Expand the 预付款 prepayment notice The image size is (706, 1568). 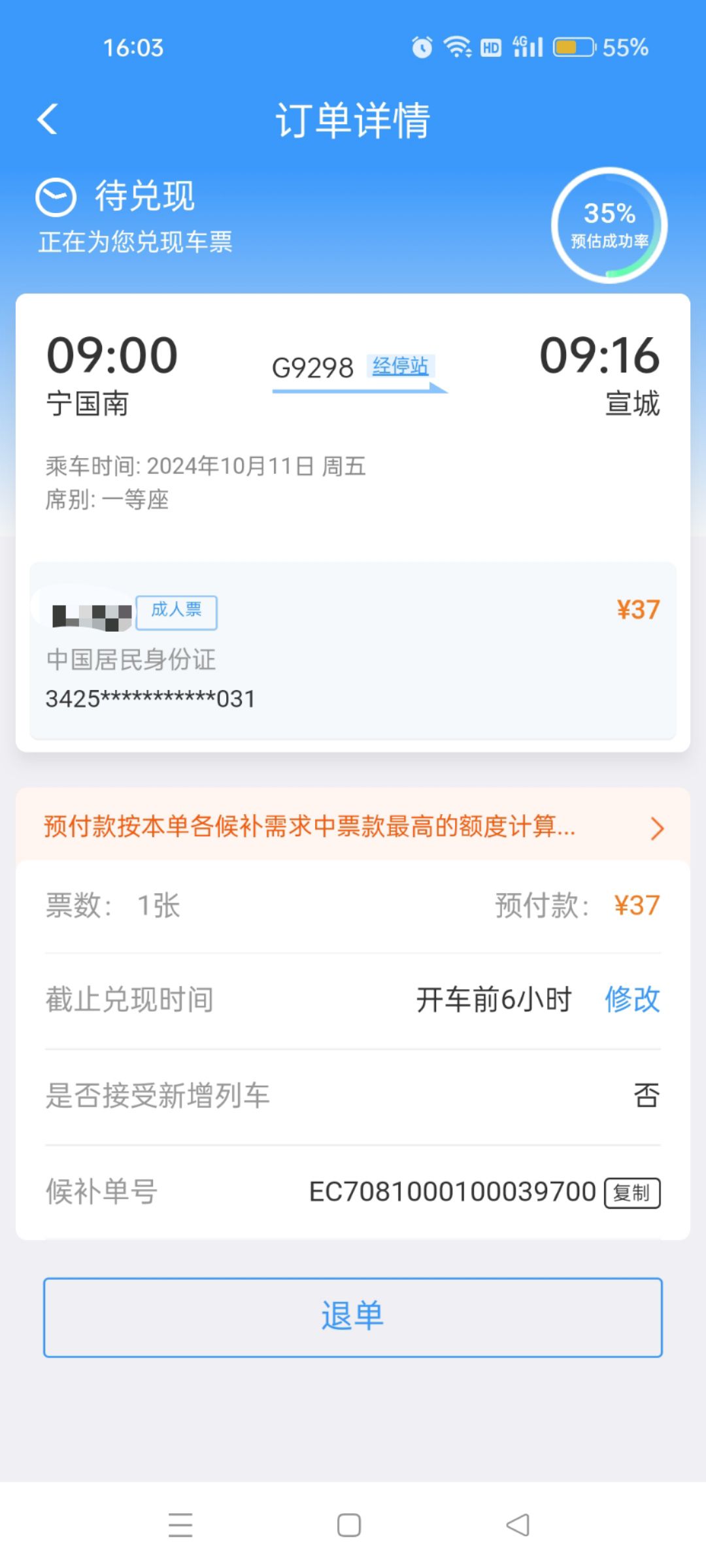pyautogui.click(x=353, y=826)
